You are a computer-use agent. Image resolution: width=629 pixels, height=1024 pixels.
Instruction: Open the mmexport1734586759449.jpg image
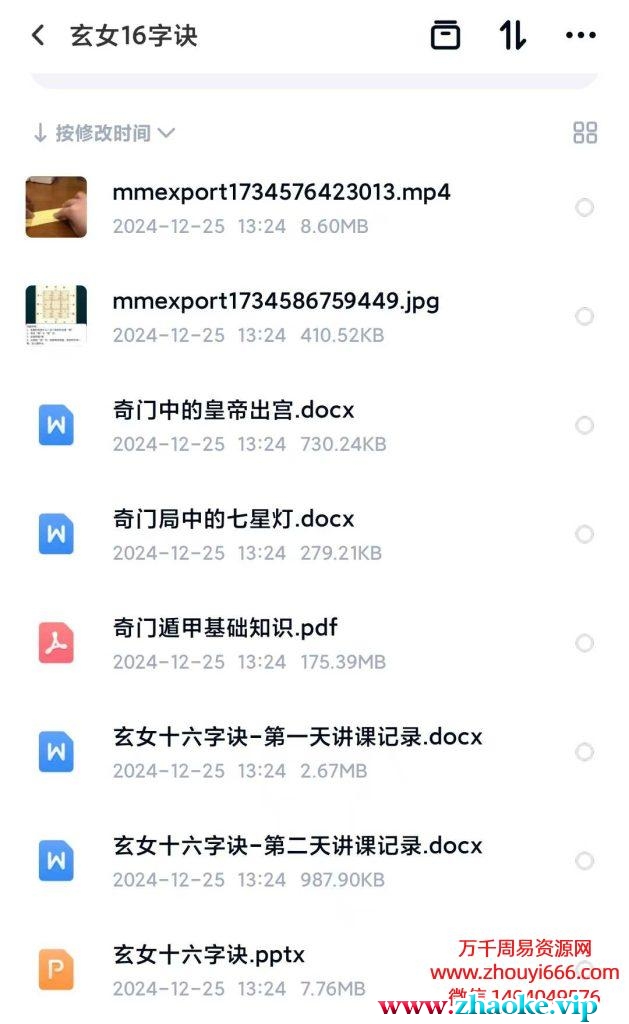pos(275,301)
